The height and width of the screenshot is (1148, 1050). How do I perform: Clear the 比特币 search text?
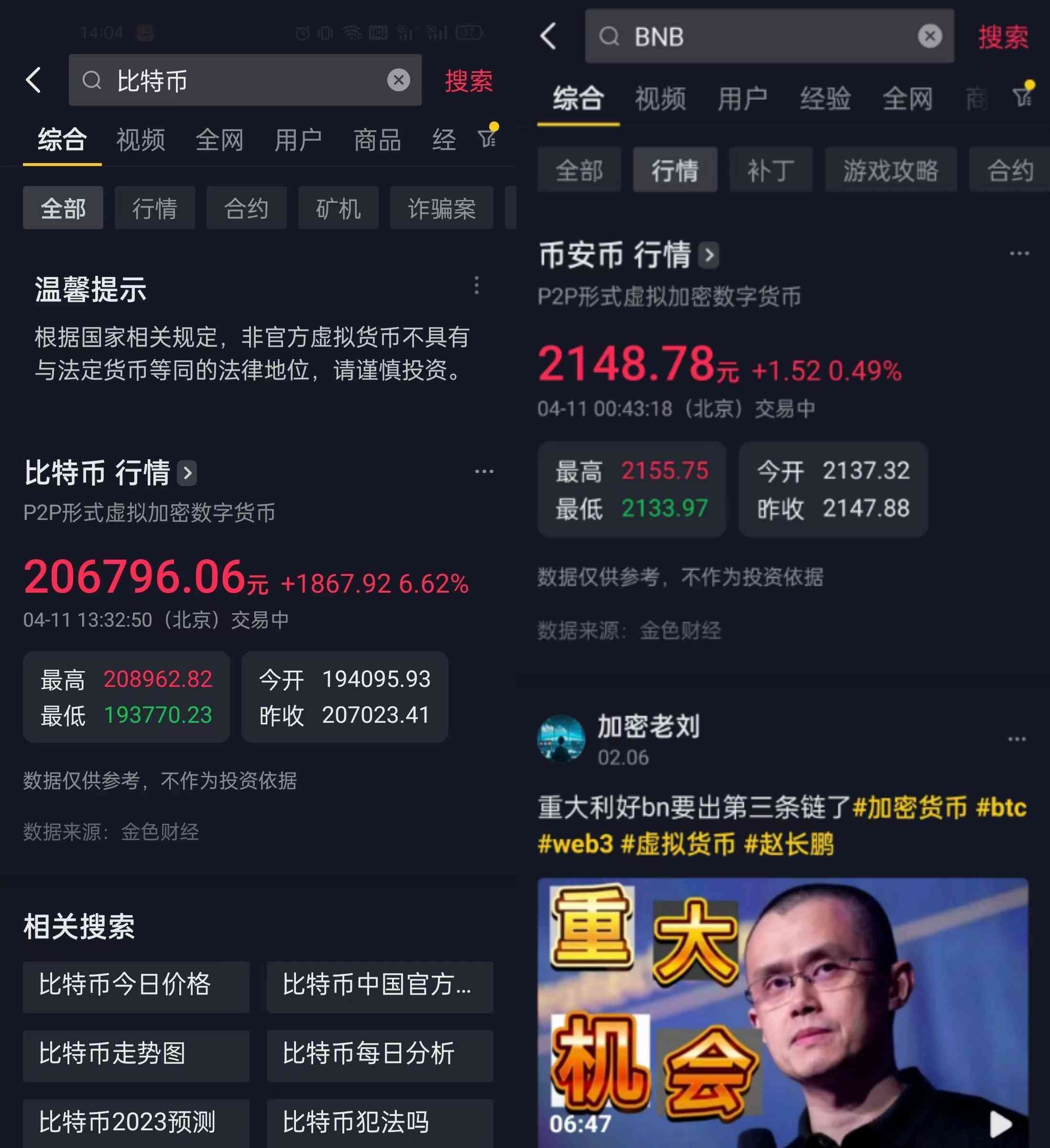point(398,80)
